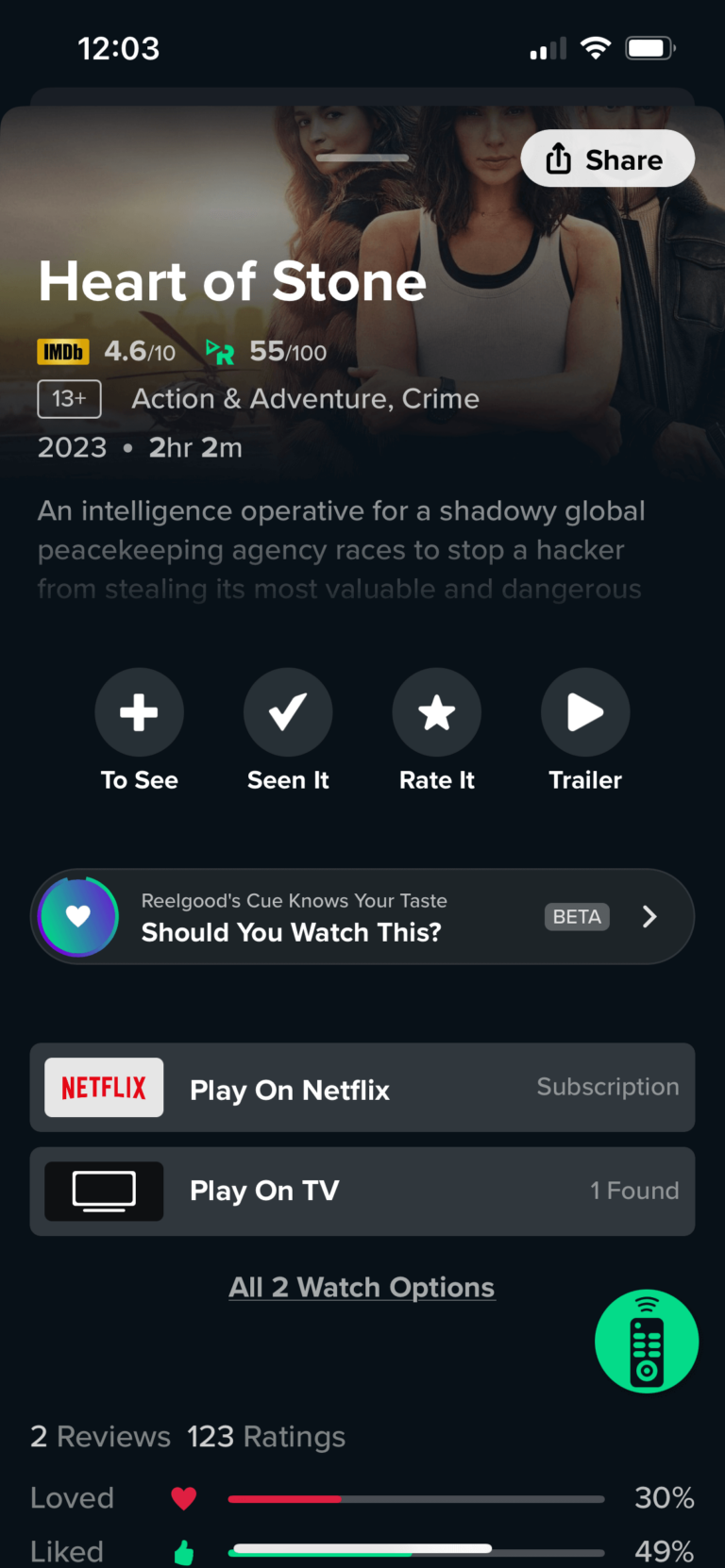Share Heart of Stone using the Share button

point(607,158)
